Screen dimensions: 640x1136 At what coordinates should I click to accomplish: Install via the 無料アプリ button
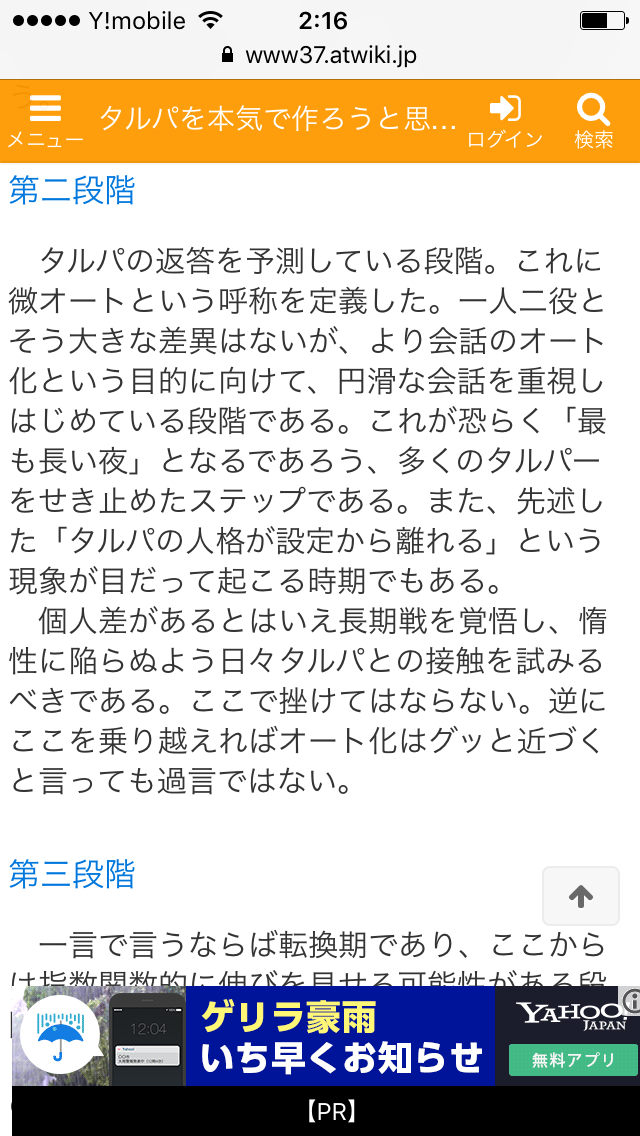[573, 1060]
